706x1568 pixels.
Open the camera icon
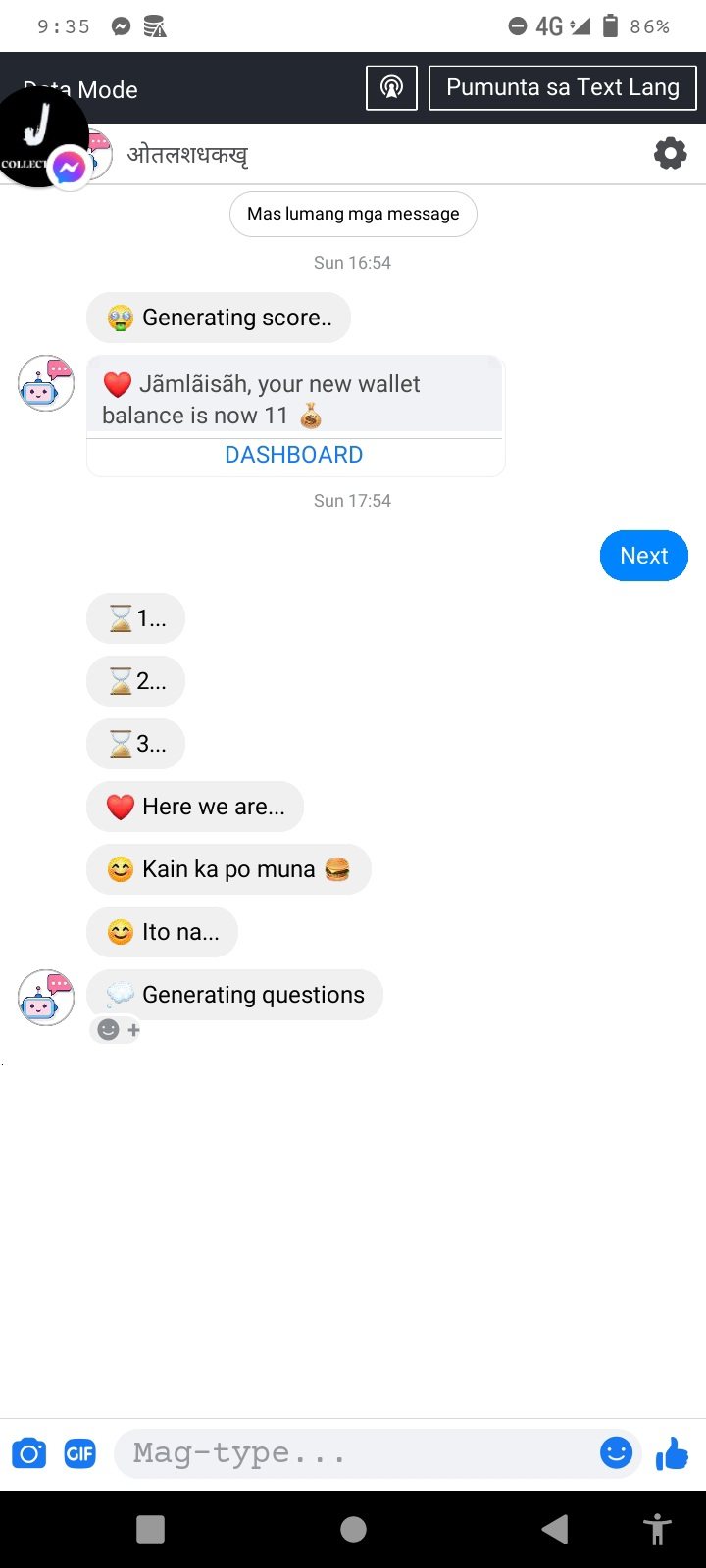[x=28, y=1453]
